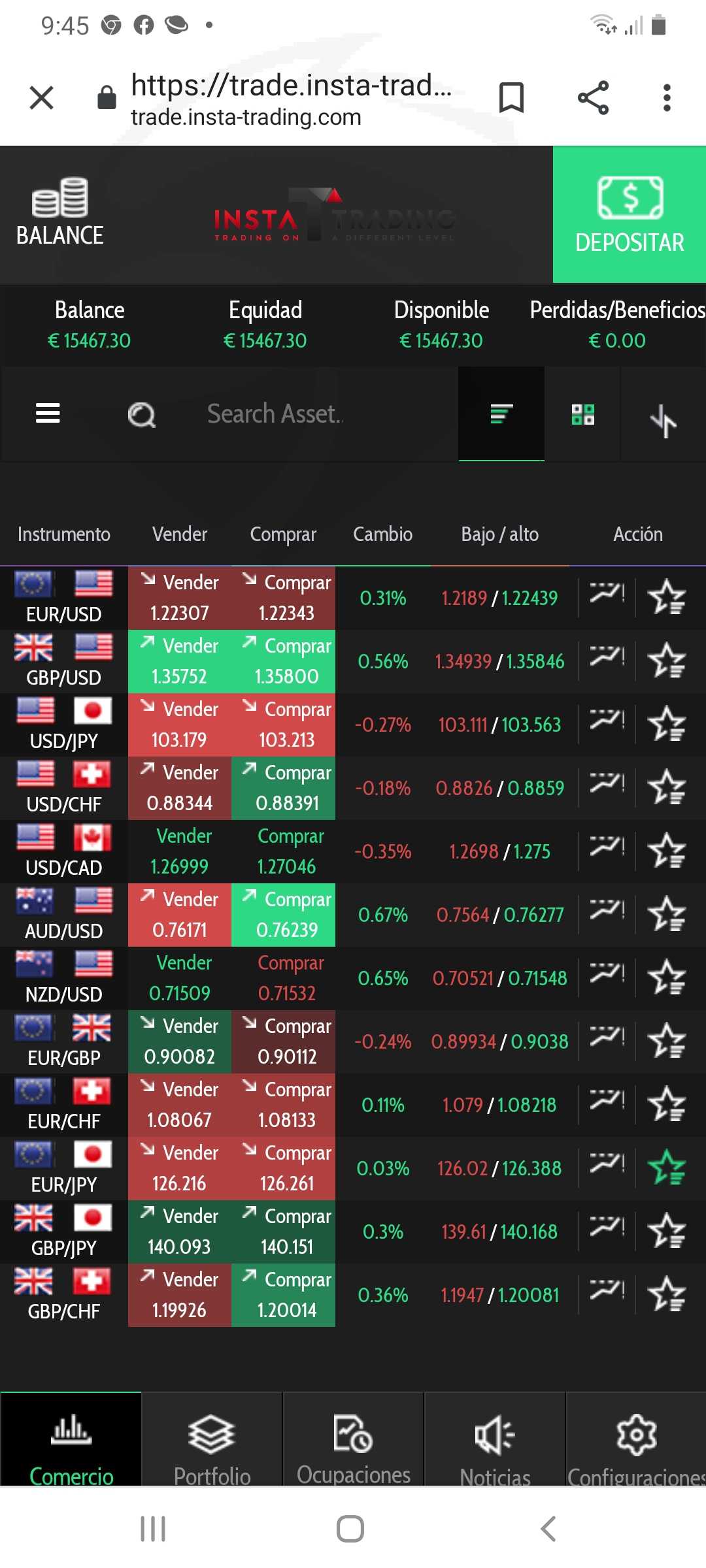Screen dimensions: 706x1568
Task: Bookmark this page in the browser
Action: point(511,98)
